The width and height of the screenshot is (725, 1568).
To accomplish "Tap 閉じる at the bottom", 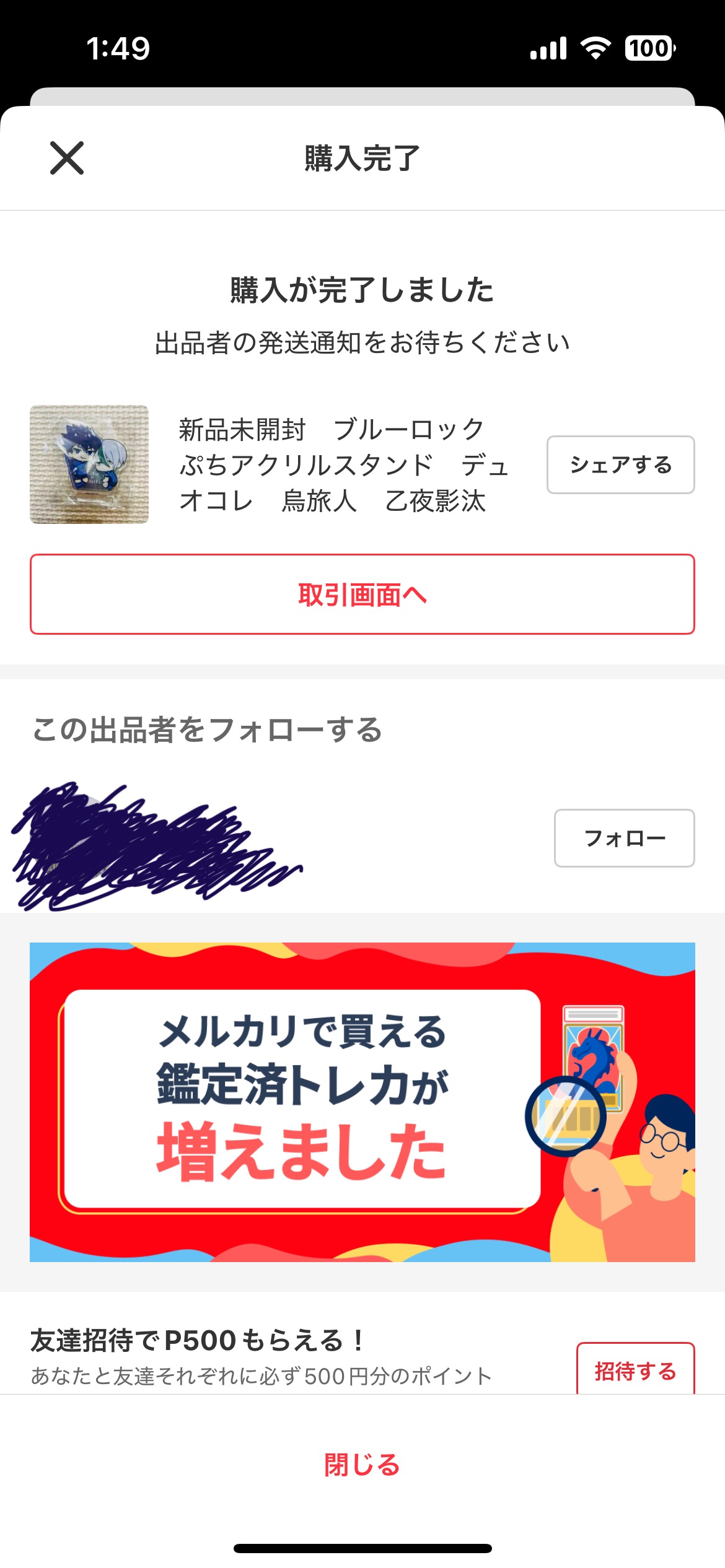I will [362, 1465].
